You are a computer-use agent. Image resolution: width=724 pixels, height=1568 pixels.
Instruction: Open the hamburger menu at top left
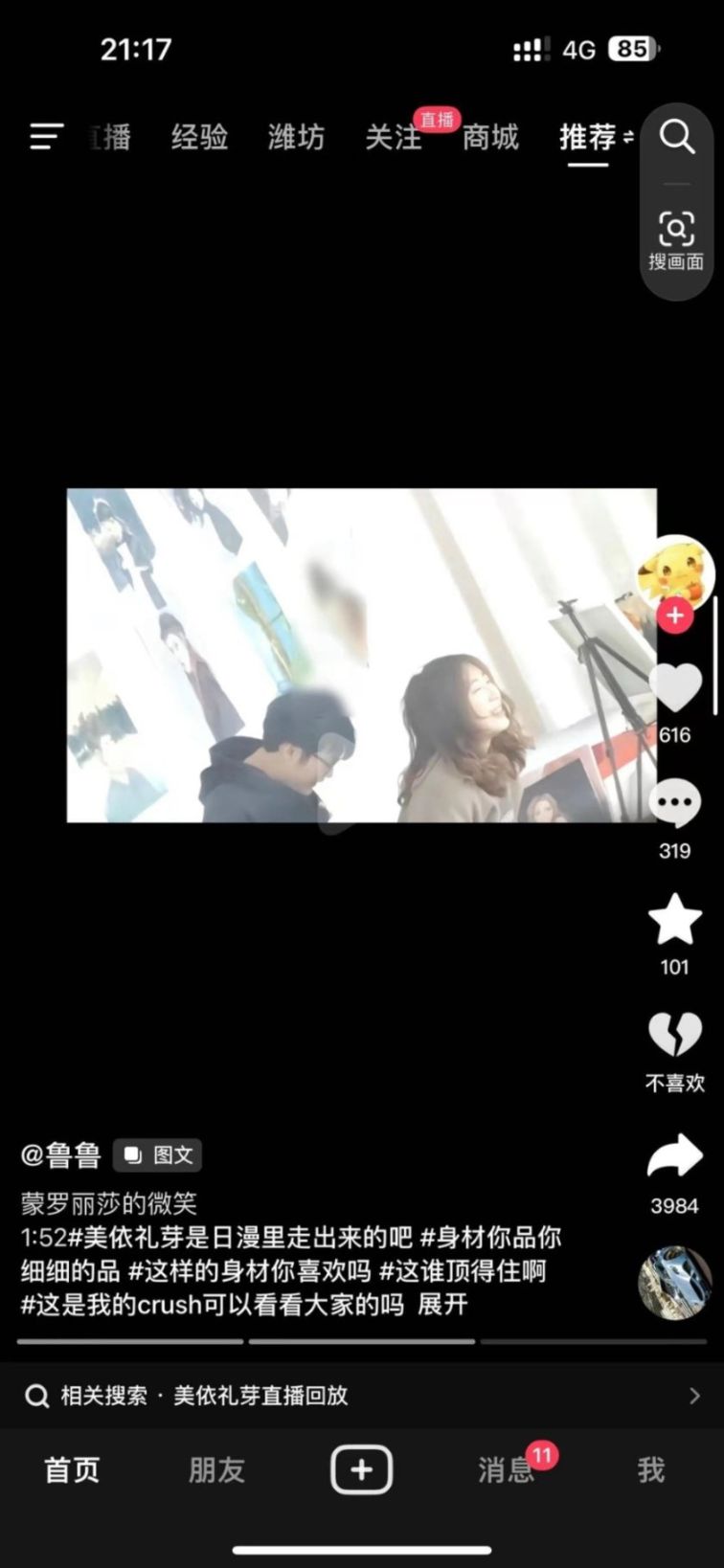point(46,137)
